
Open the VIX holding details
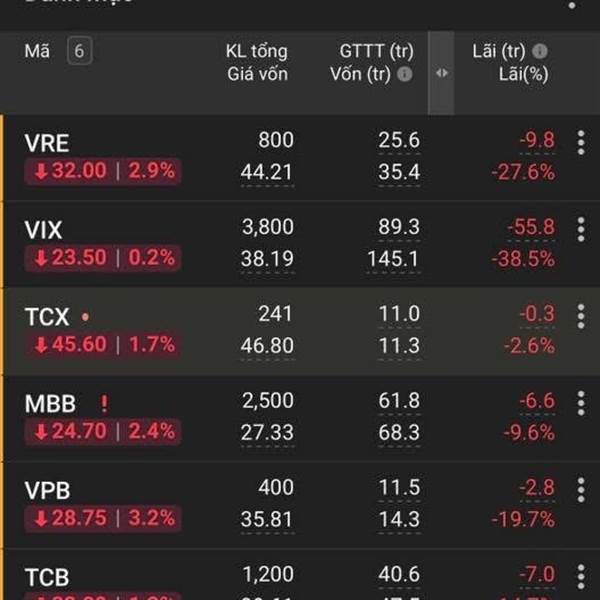(43, 230)
